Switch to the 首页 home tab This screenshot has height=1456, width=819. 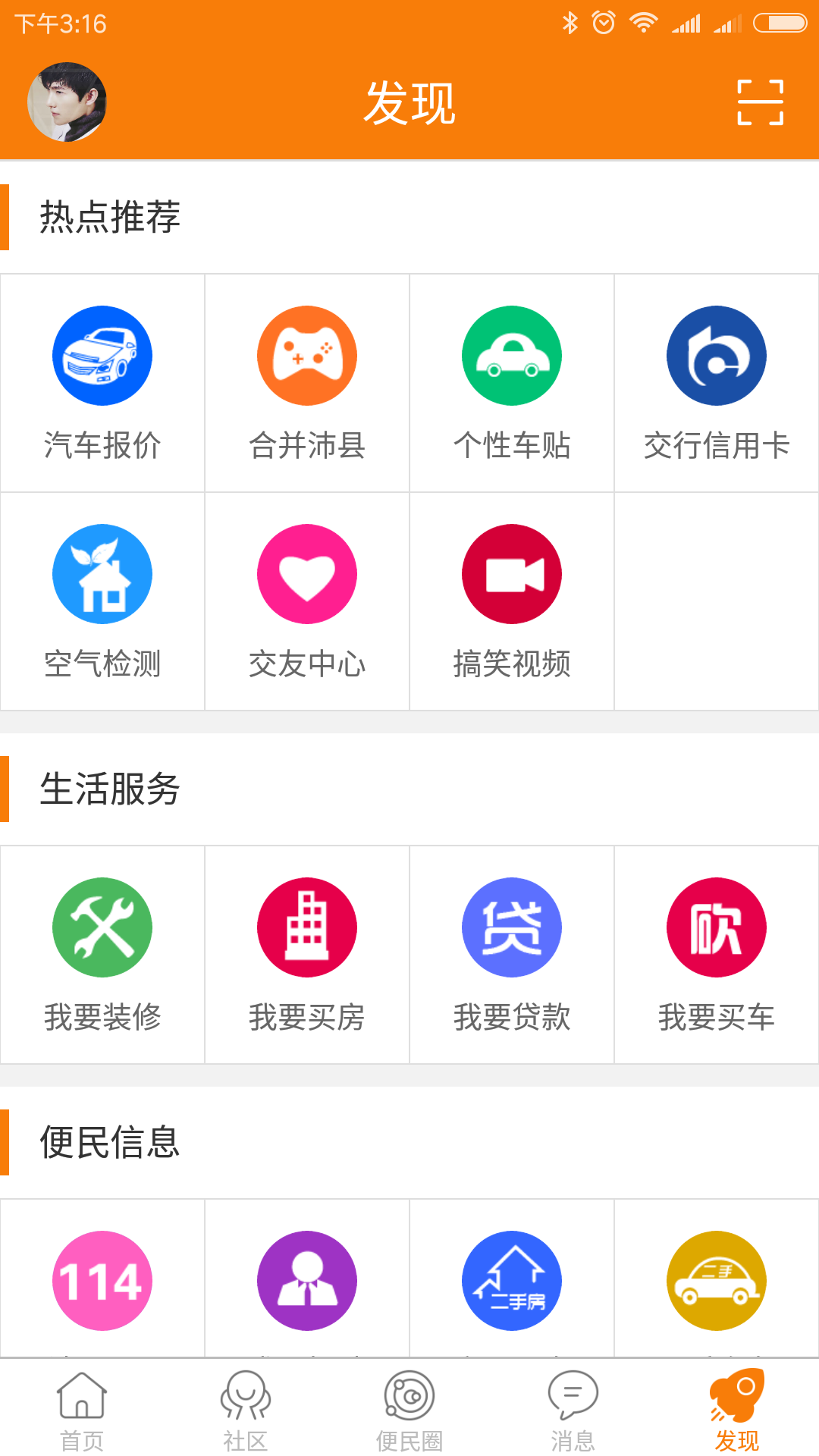click(x=82, y=1410)
